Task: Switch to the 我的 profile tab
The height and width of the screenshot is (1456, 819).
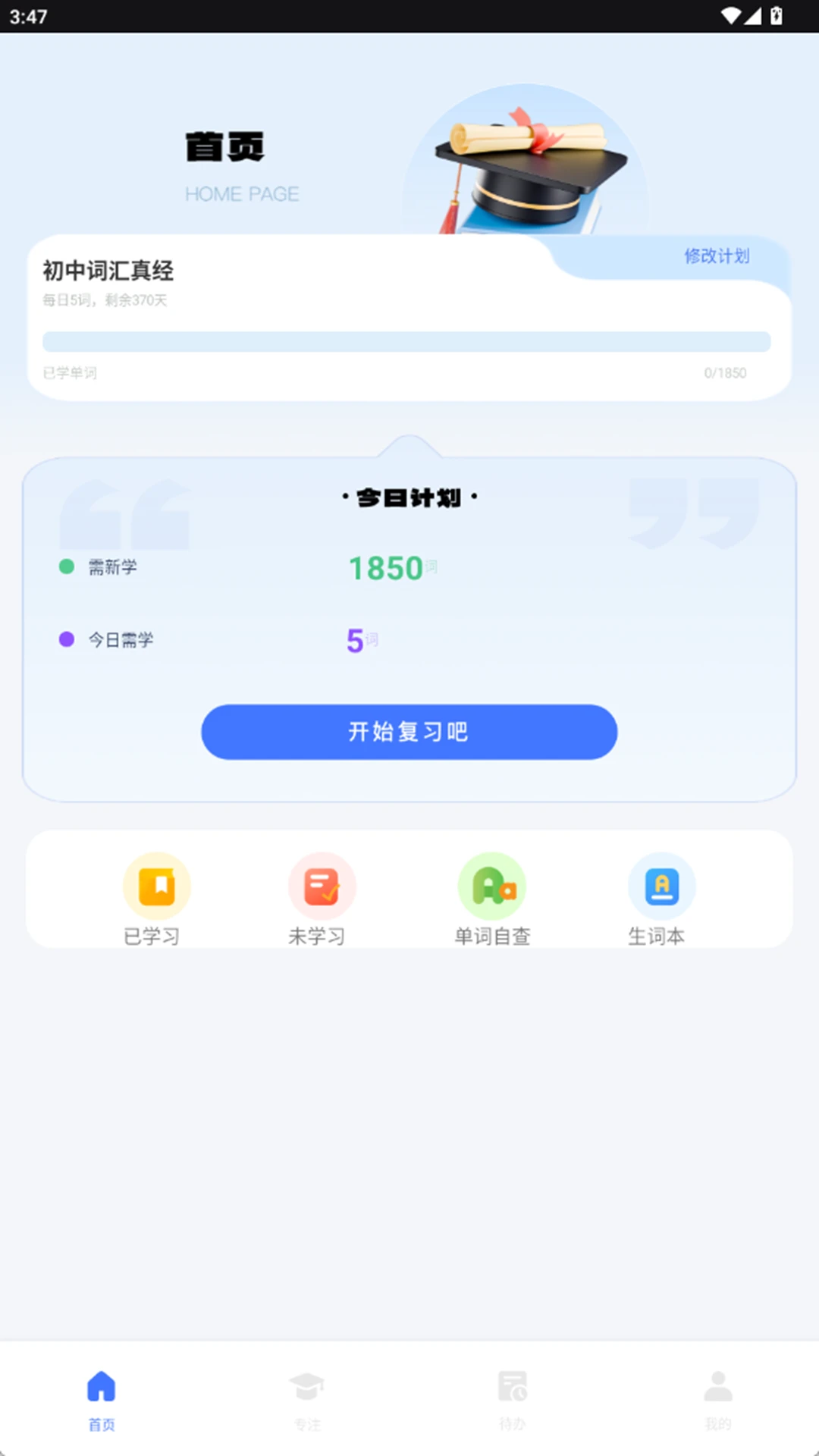Action: [717, 1399]
